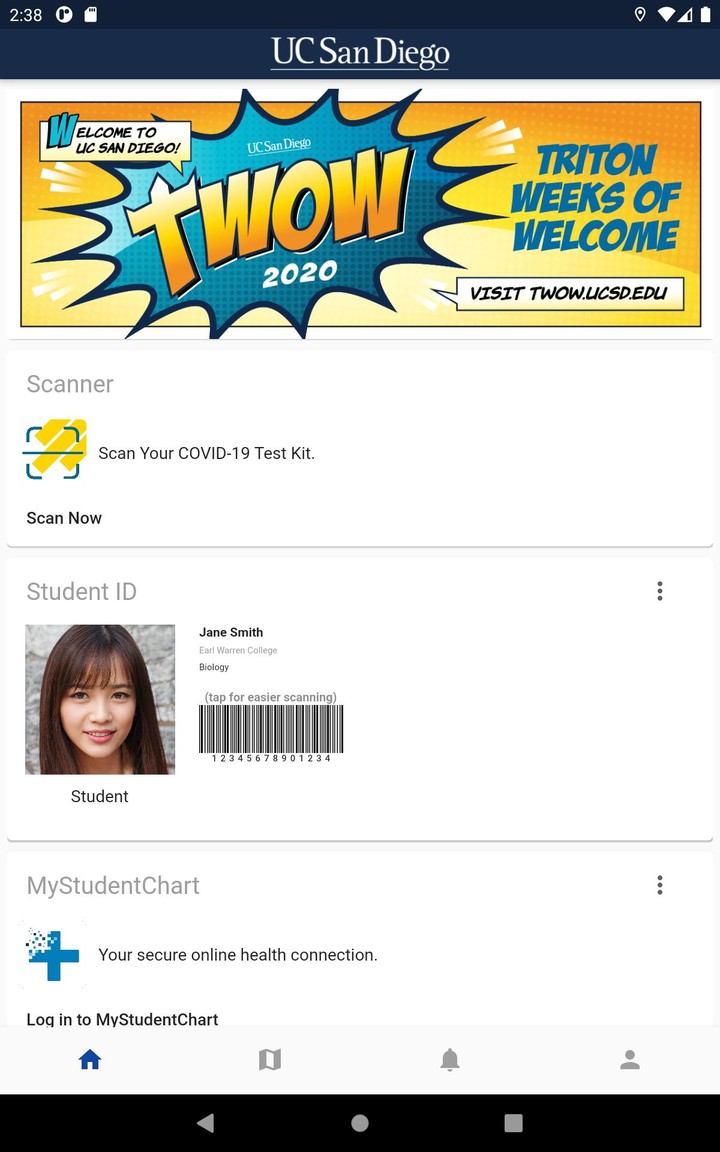Tap the Android recent apps button

point(513,1122)
